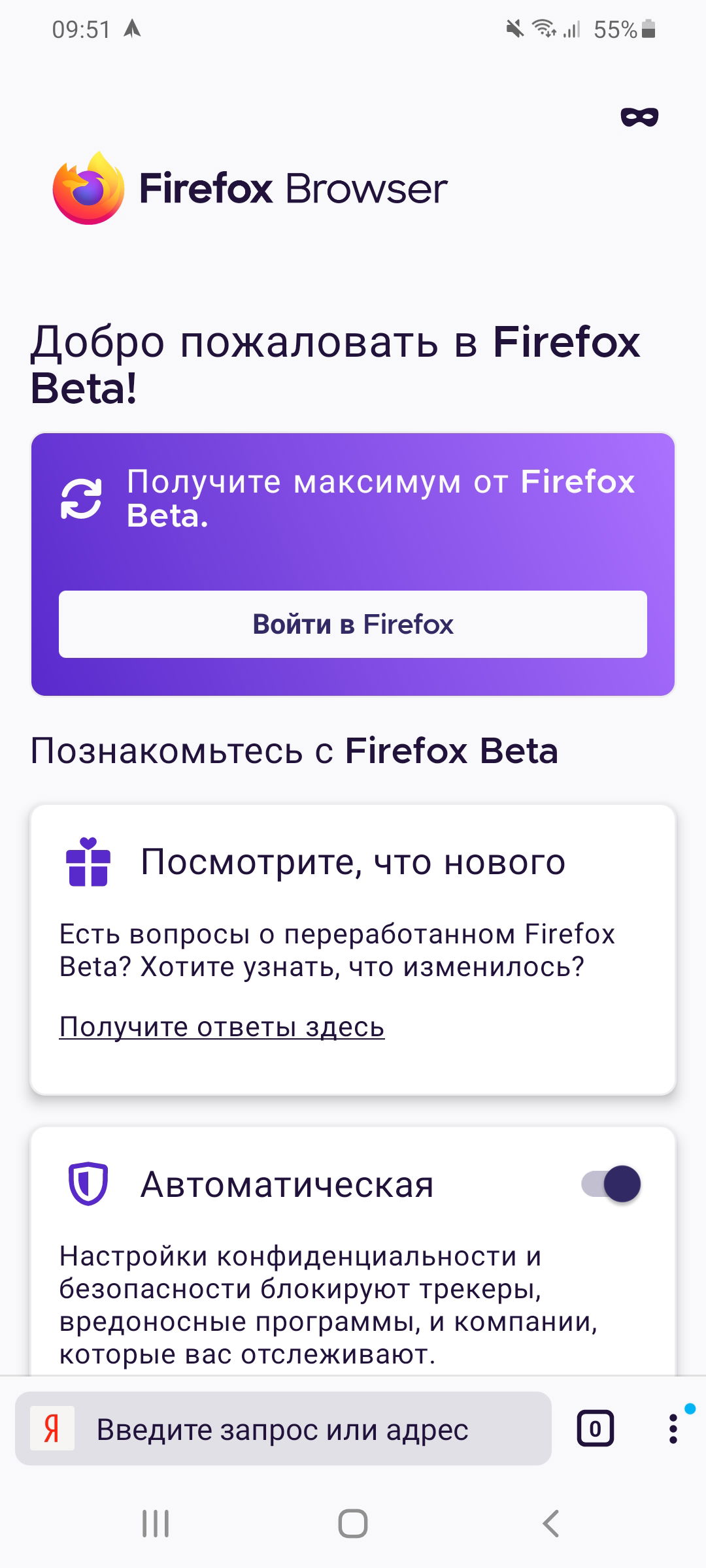Open the recent apps overview

pyautogui.click(x=156, y=1524)
